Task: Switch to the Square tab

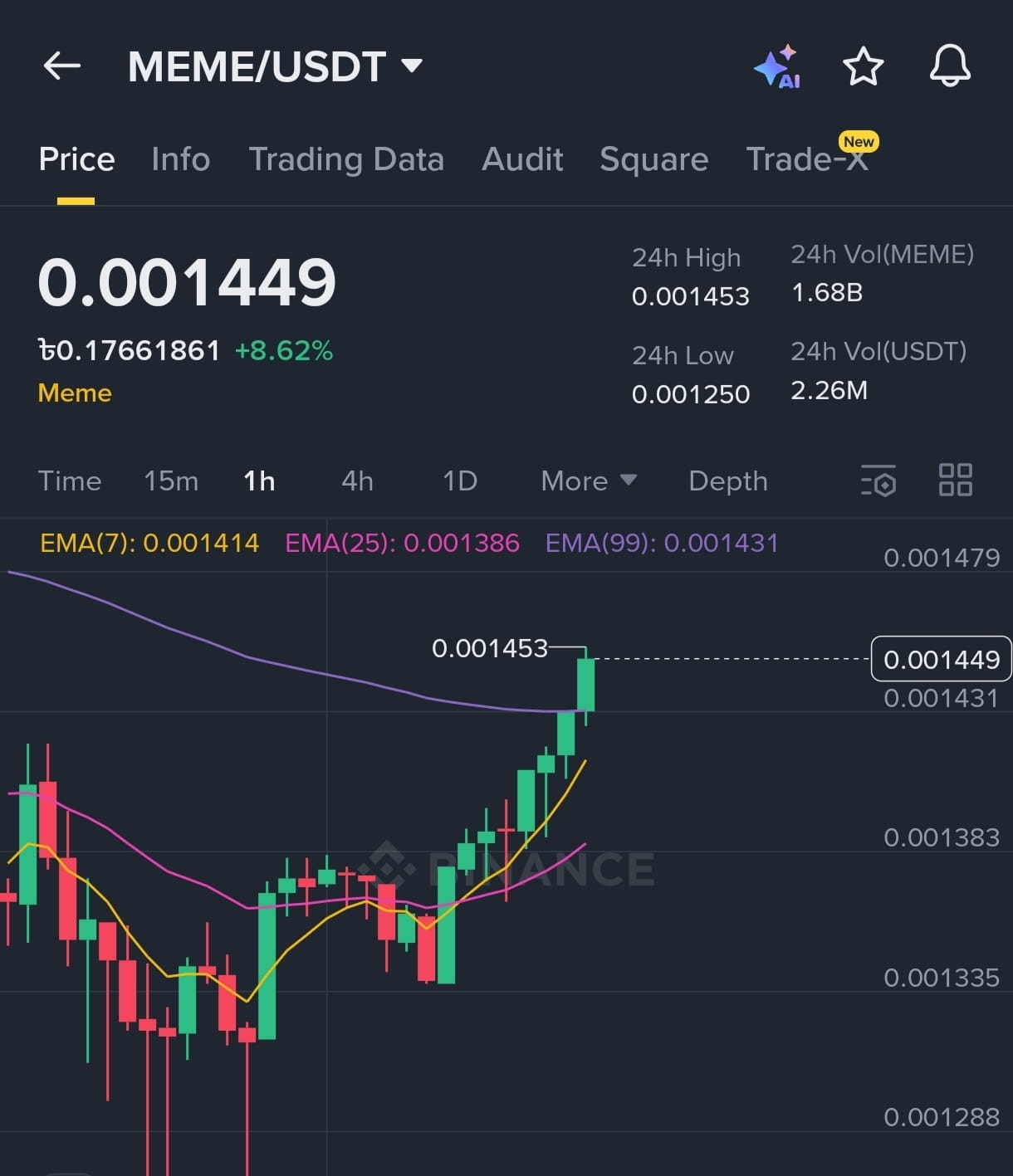Action: tap(653, 159)
